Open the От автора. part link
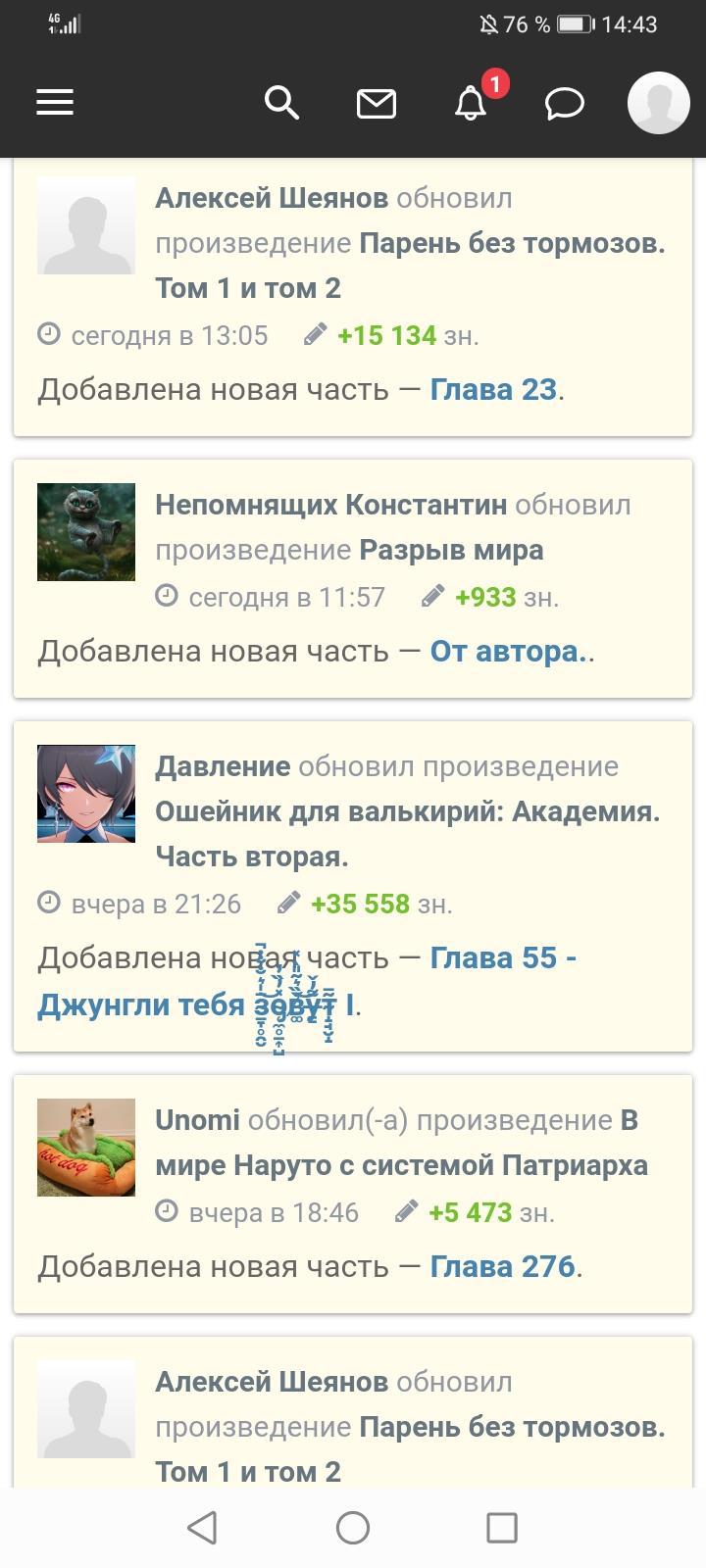This screenshot has height=1568, width=706. tap(508, 651)
